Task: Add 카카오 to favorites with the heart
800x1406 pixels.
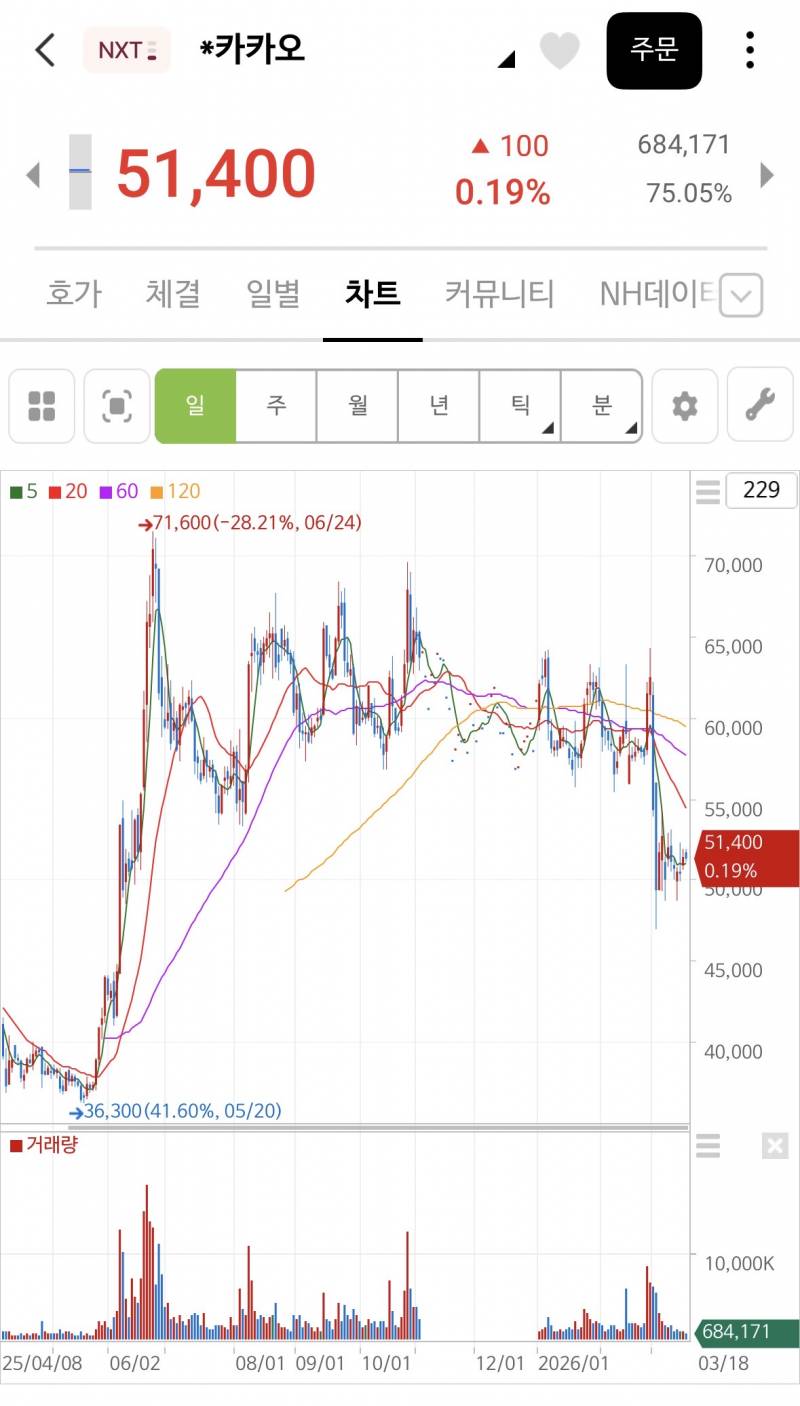Action: point(559,50)
